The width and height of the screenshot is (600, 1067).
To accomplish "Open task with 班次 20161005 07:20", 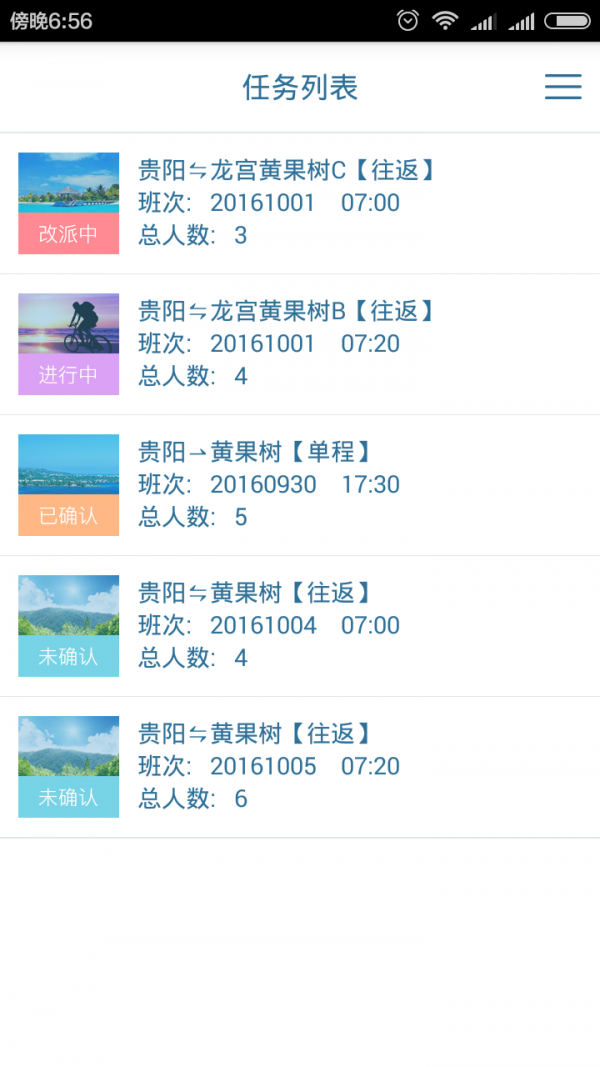I will pyautogui.click(x=300, y=767).
